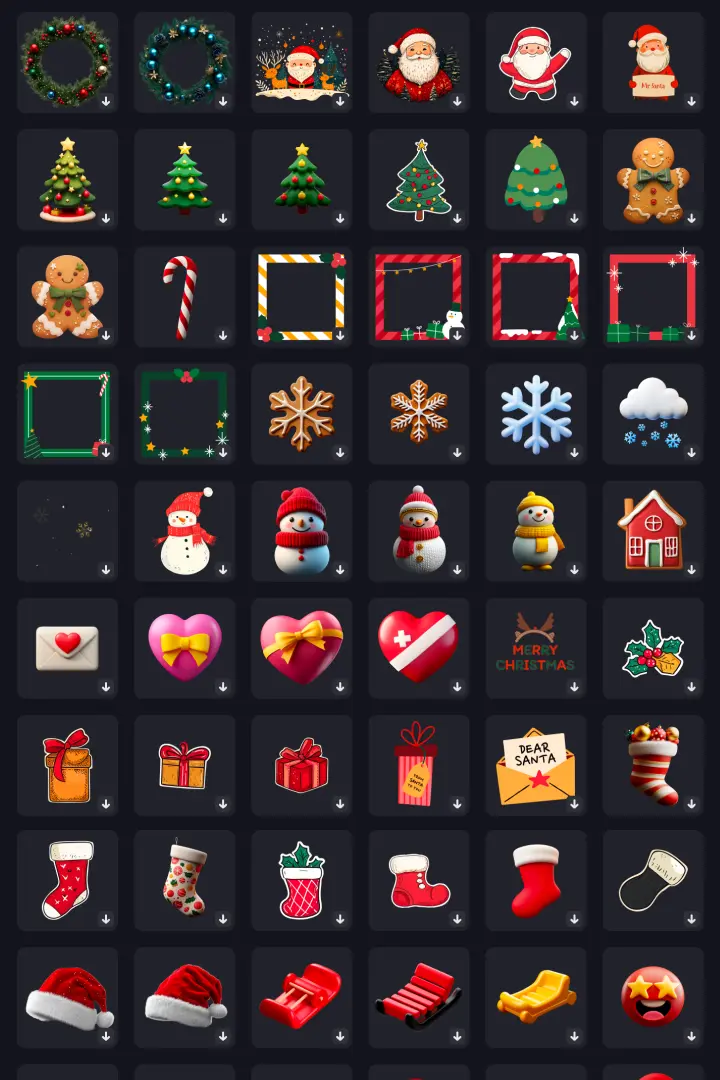Add the pink heart with yellow bow

point(184,647)
